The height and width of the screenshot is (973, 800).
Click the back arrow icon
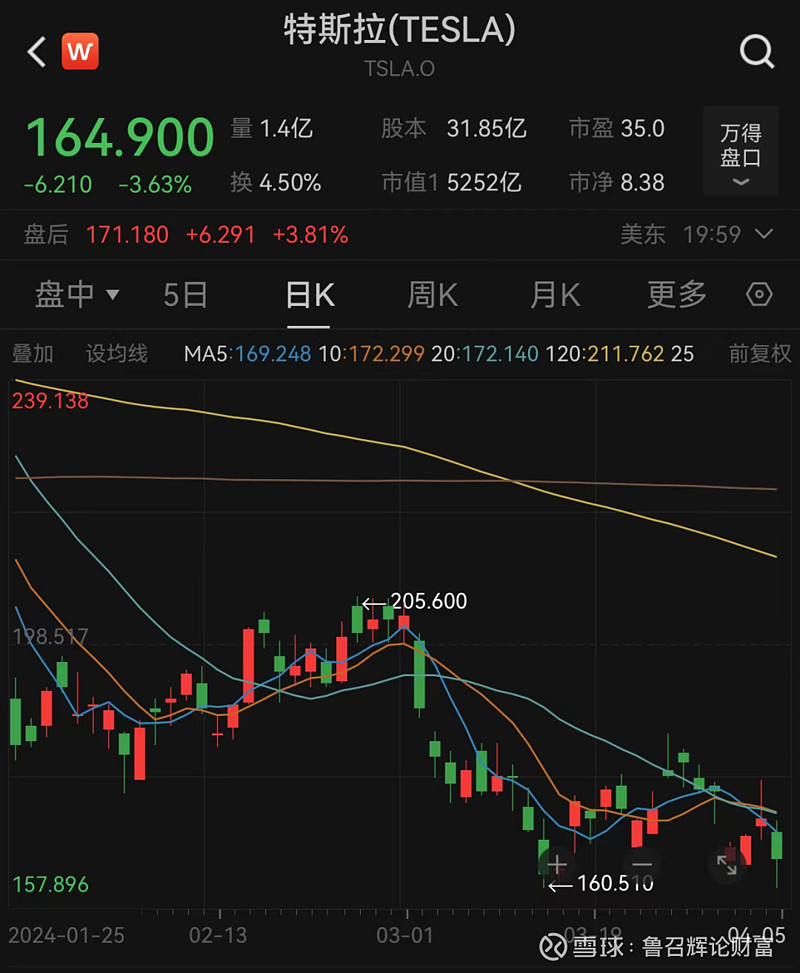point(33,51)
